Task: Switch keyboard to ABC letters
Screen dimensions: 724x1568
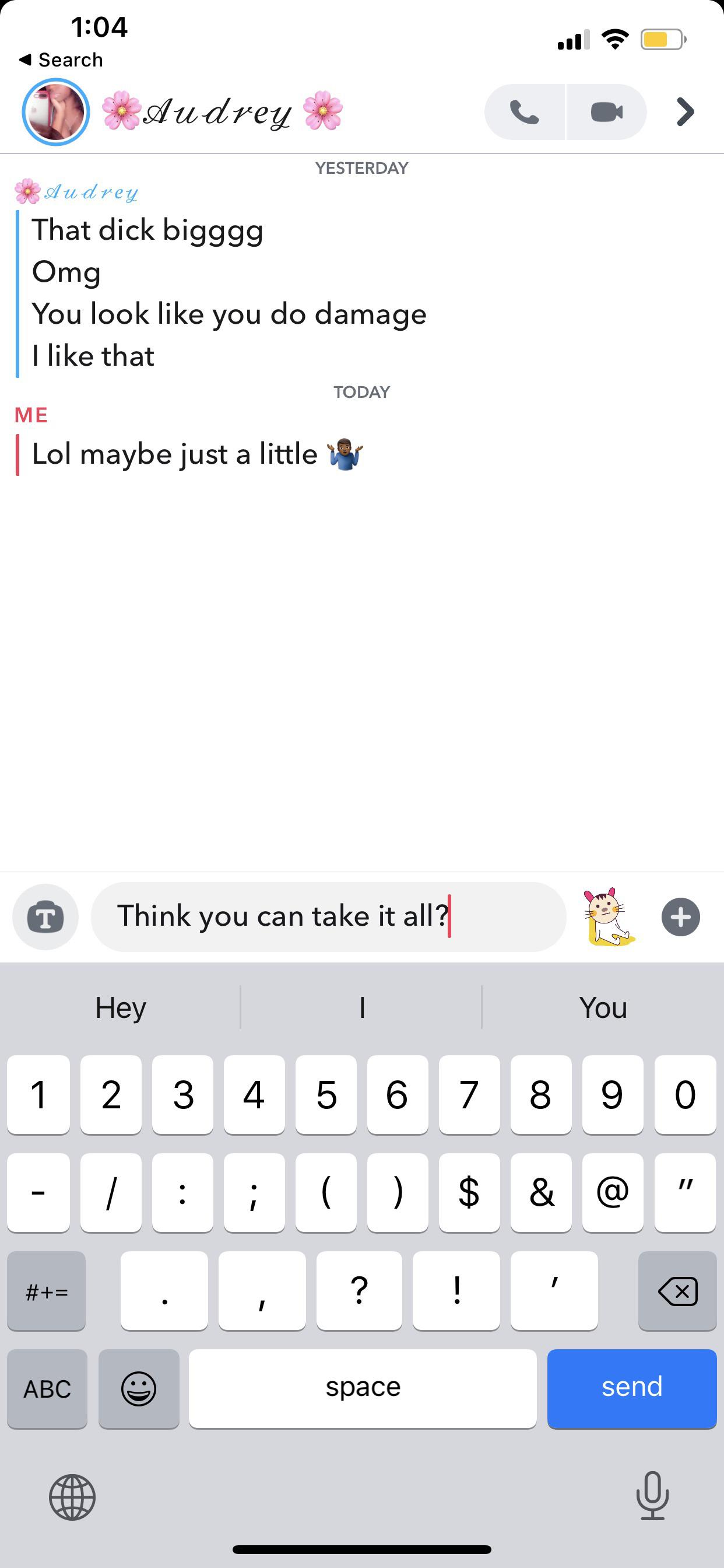Action: pyautogui.click(x=47, y=1388)
